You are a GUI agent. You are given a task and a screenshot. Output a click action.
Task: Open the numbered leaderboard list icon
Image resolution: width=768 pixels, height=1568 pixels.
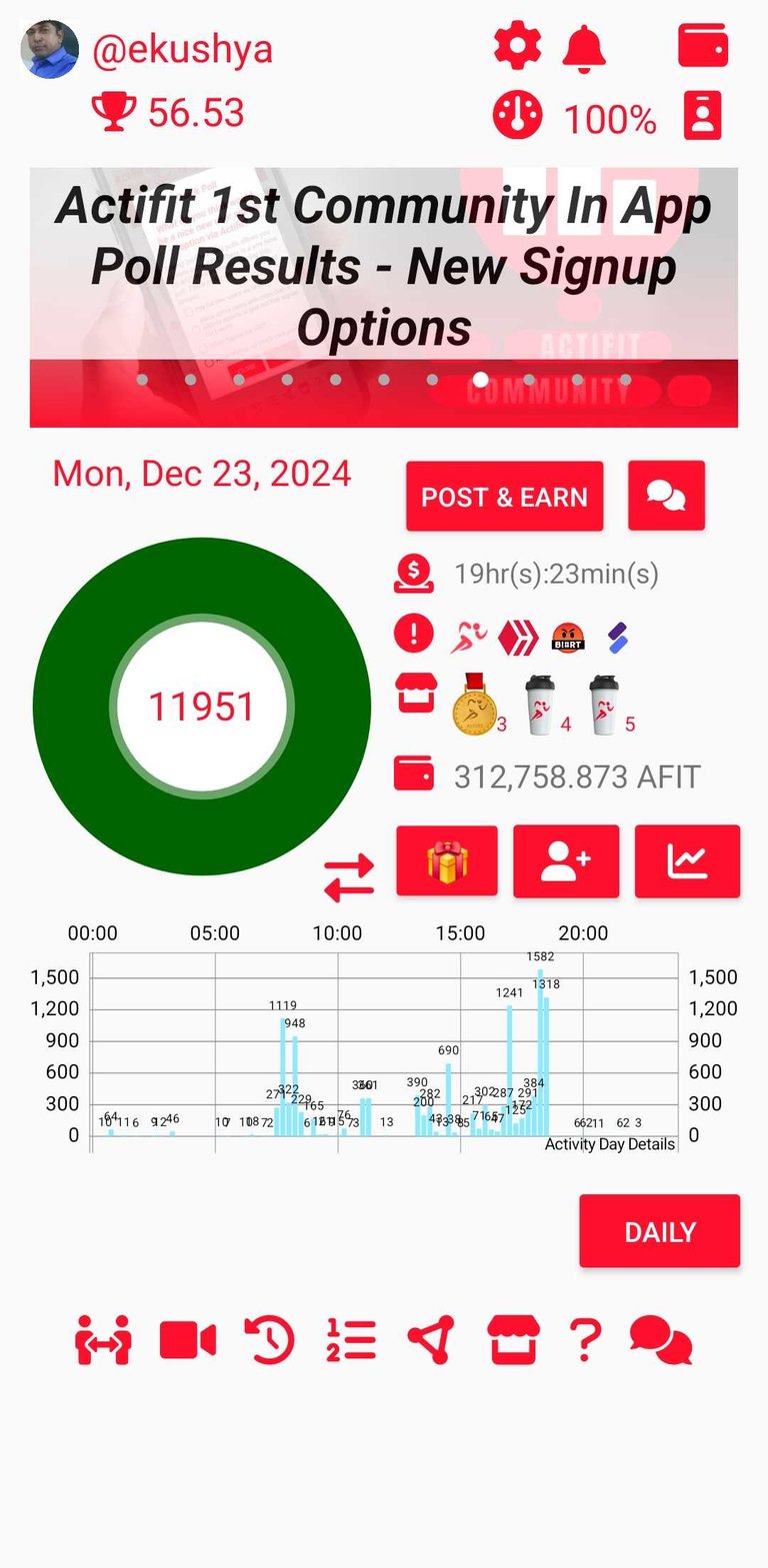351,1340
